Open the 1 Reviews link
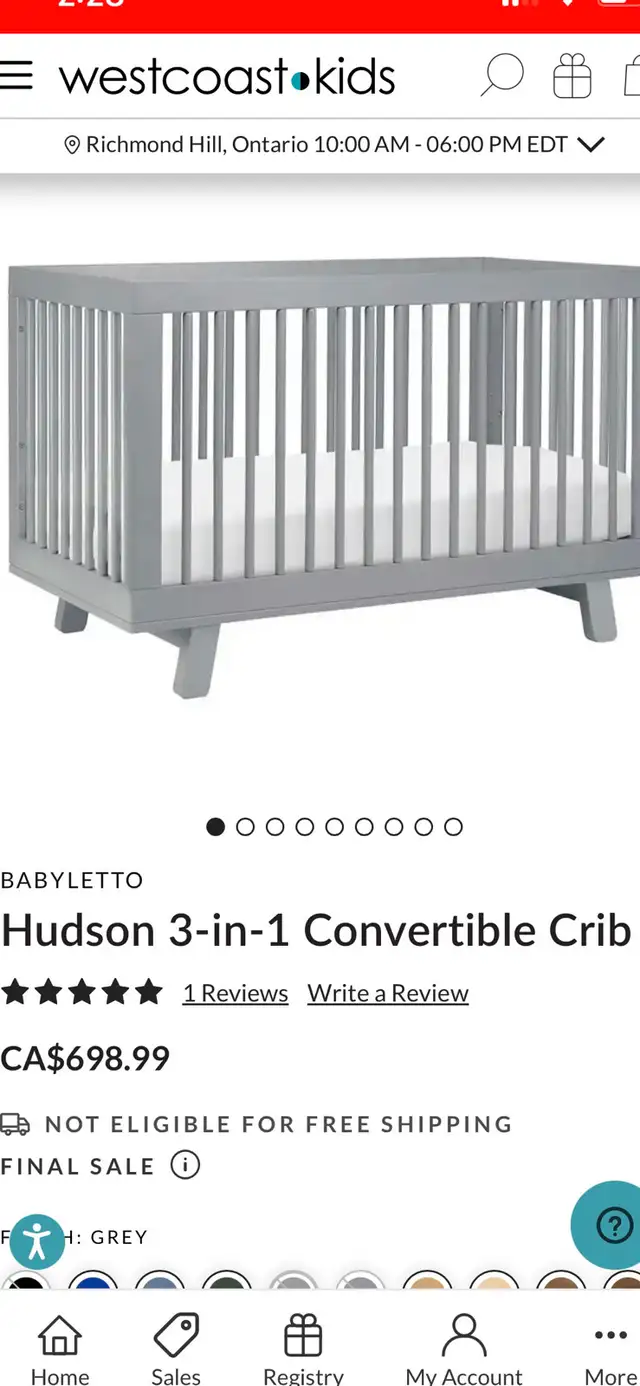 (235, 993)
